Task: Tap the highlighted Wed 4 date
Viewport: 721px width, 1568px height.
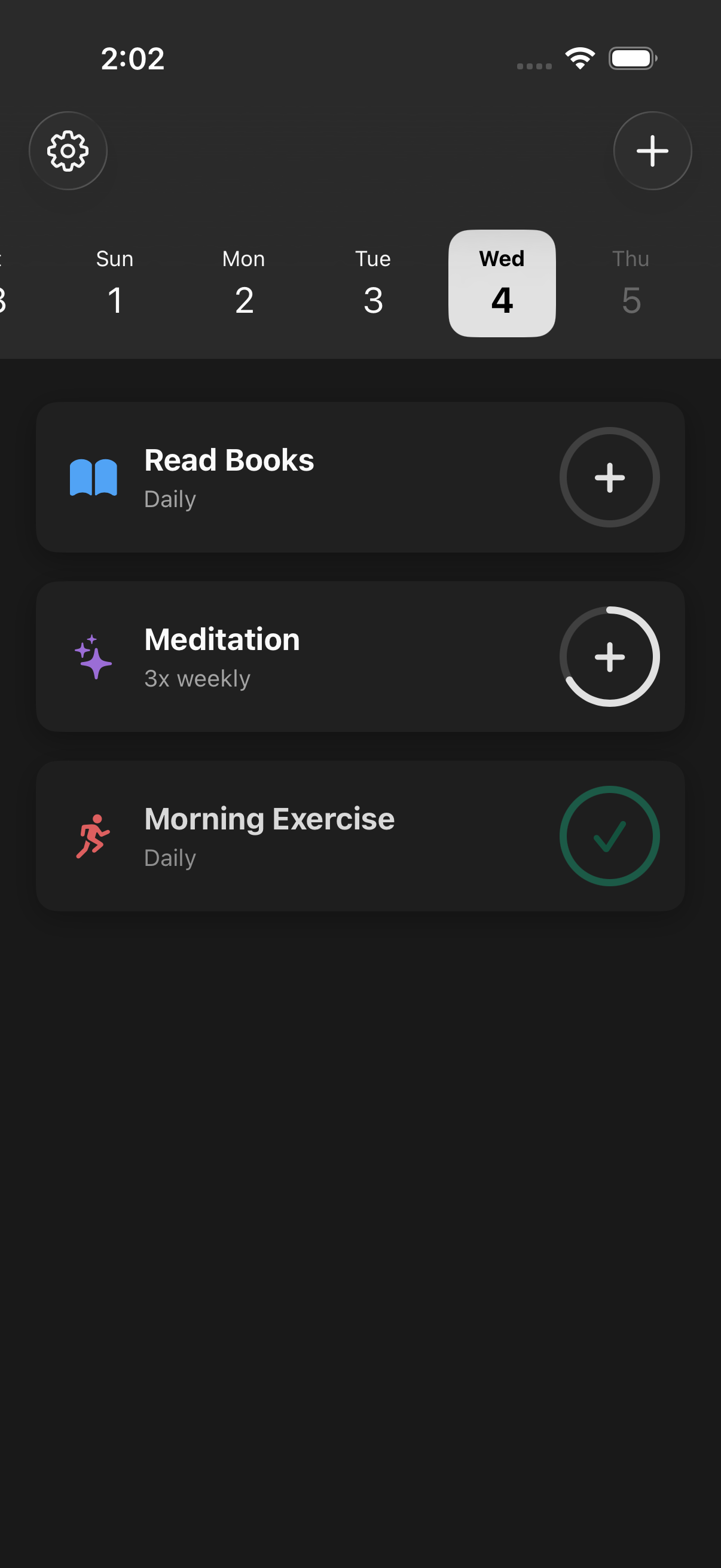Action: (501, 282)
